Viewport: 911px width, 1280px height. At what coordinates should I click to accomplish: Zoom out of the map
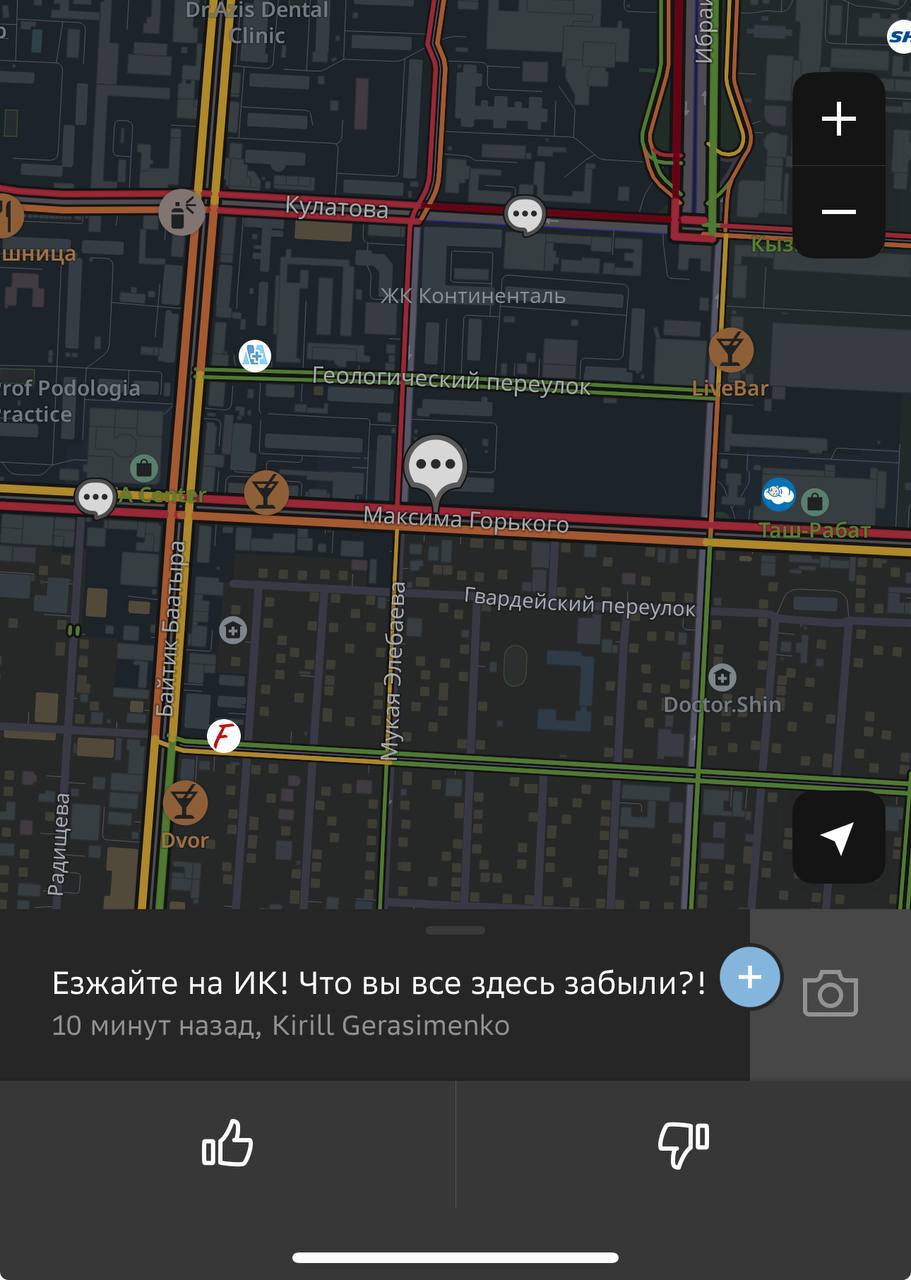(x=838, y=212)
